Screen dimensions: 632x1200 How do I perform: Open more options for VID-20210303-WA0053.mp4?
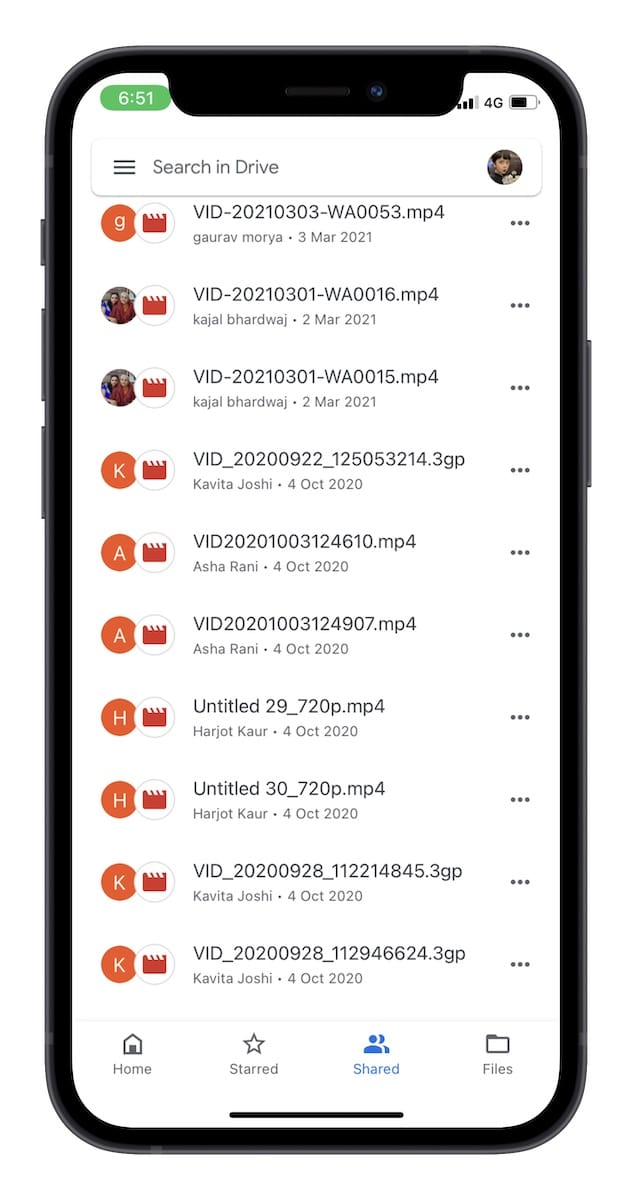(520, 223)
